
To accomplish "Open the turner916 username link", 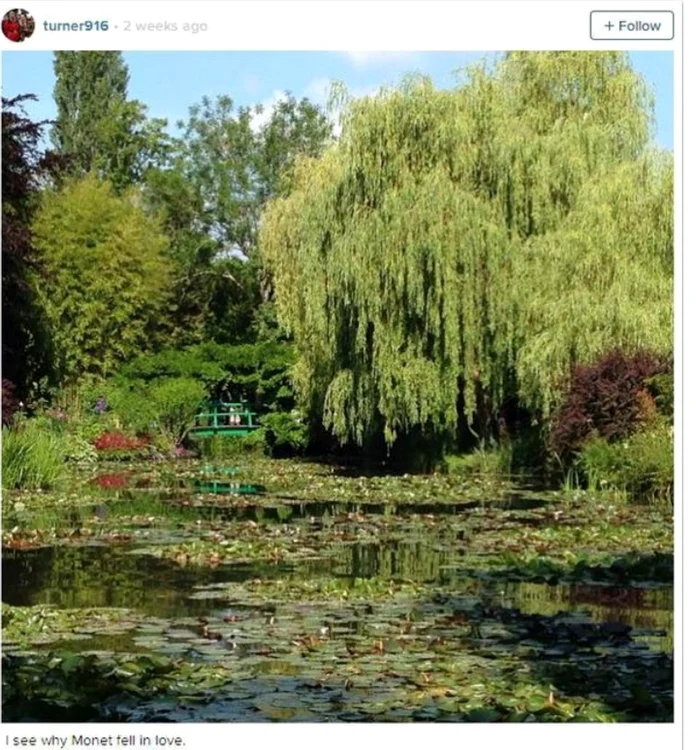I will [x=75, y=26].
